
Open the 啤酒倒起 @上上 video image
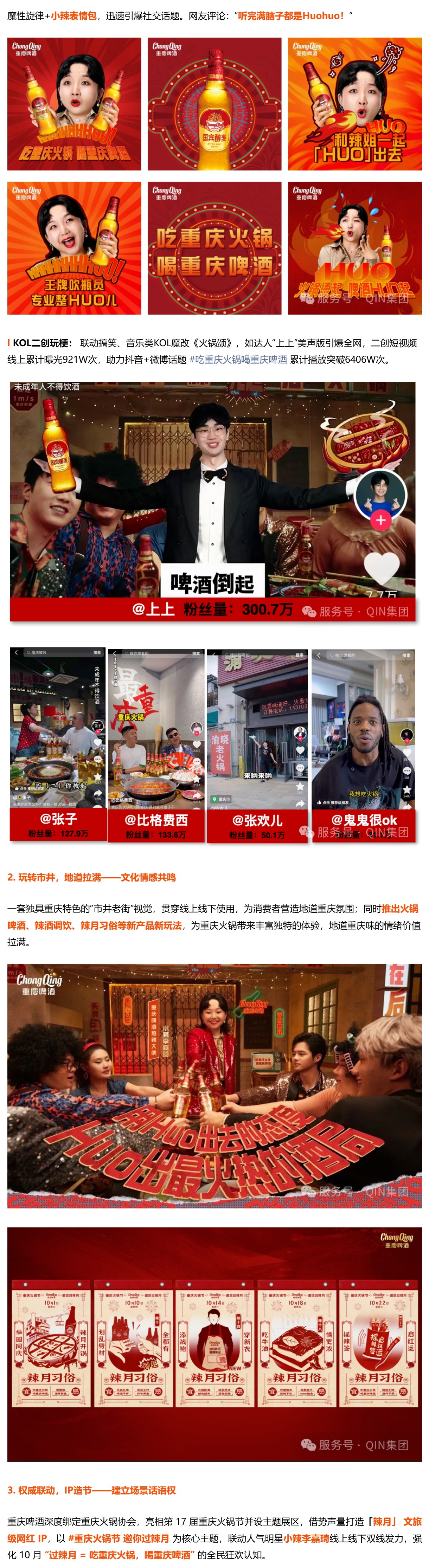tap(213, 502)
